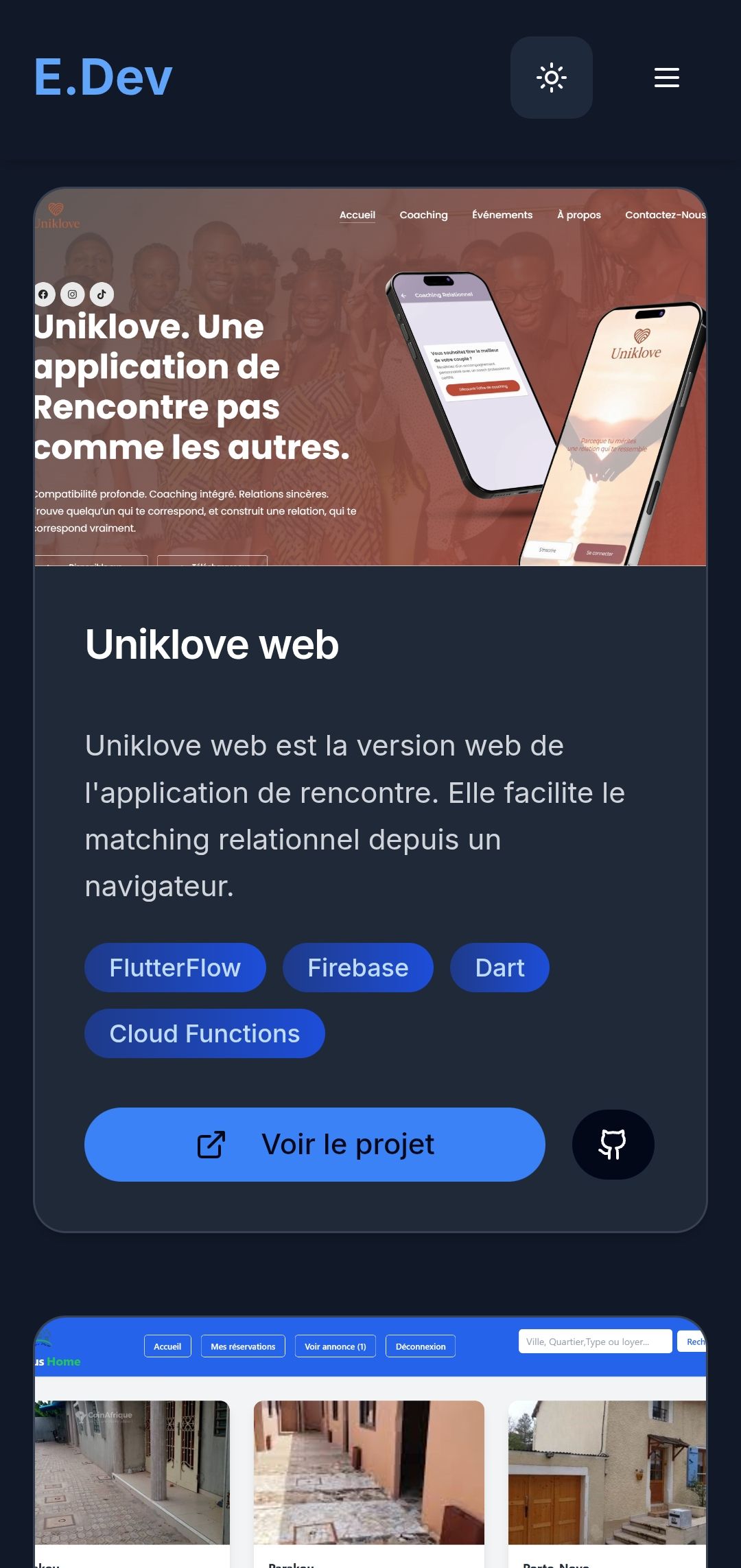
Task: Open the Uniklove web GitHub repository
Action: (613, 1144)
